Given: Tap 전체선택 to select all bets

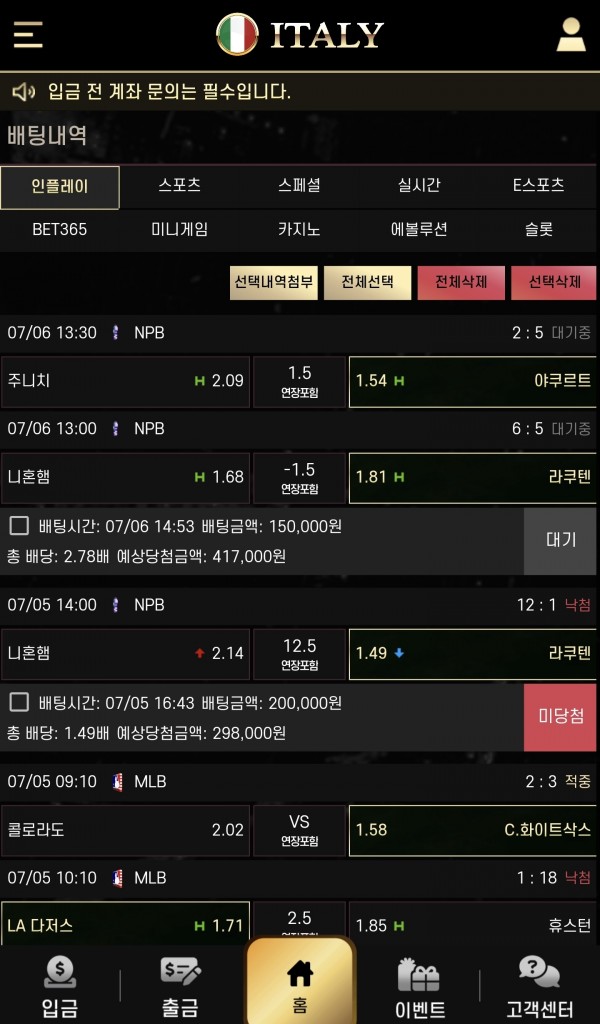Looking at the screenshot, I should pos(368,283).
